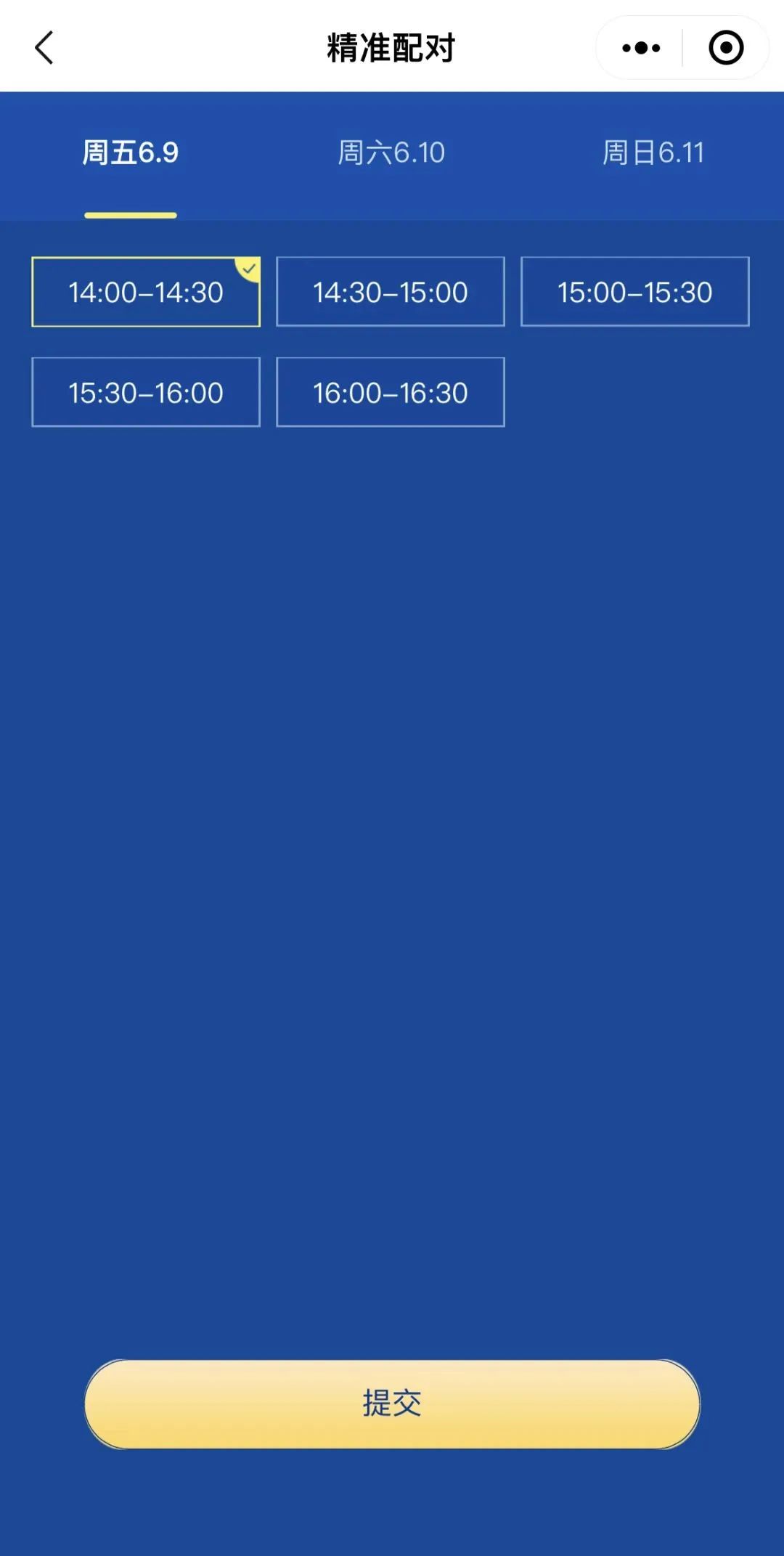Image resolution: width=784 pixels, height=1556 pixels.
Task: Switch to the 周日6.11 tab
Action: [653, 152]
